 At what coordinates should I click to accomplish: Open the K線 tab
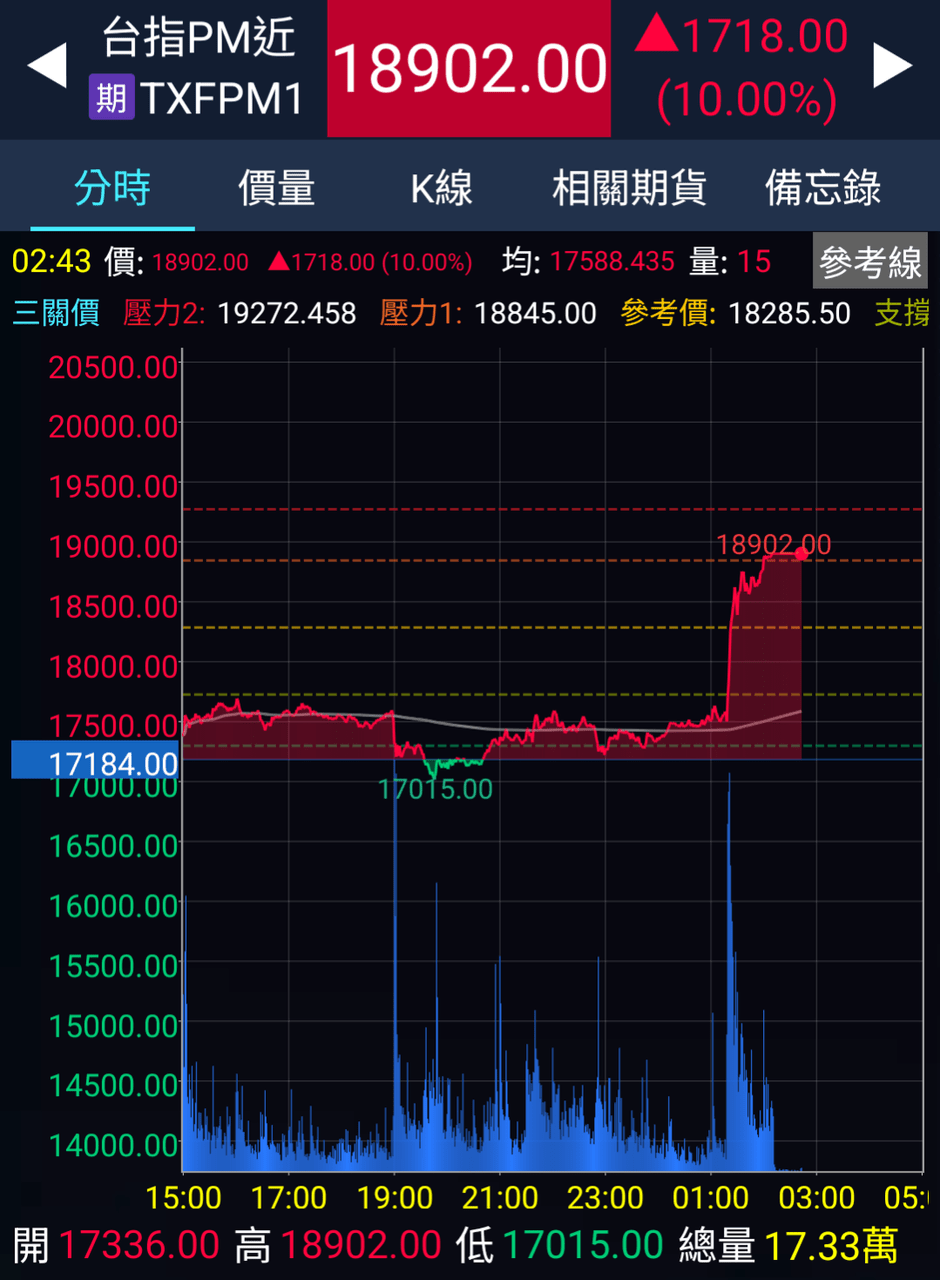[441, 187]
